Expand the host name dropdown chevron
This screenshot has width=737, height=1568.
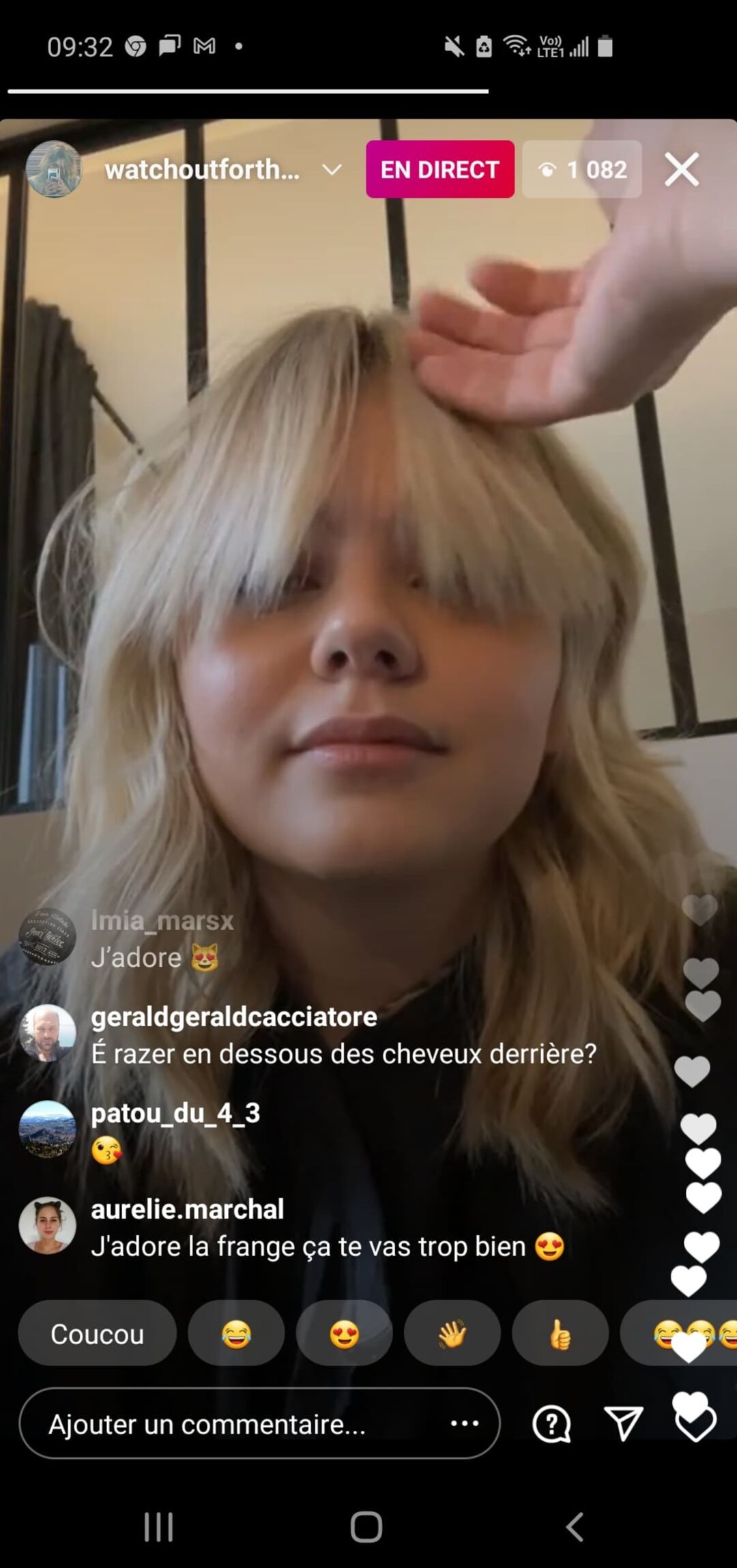[x=332, y=169]
